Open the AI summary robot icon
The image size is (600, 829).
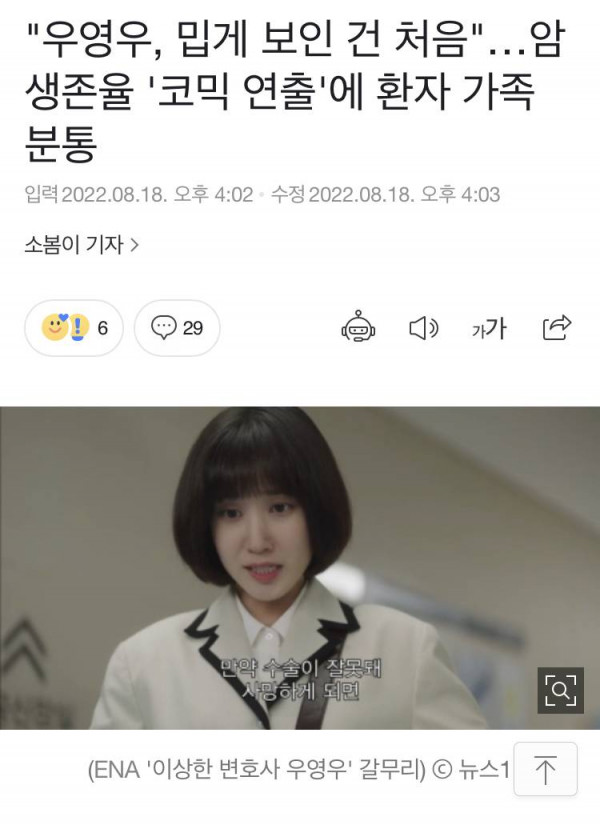pyautogui.click(x=358, y=327)
